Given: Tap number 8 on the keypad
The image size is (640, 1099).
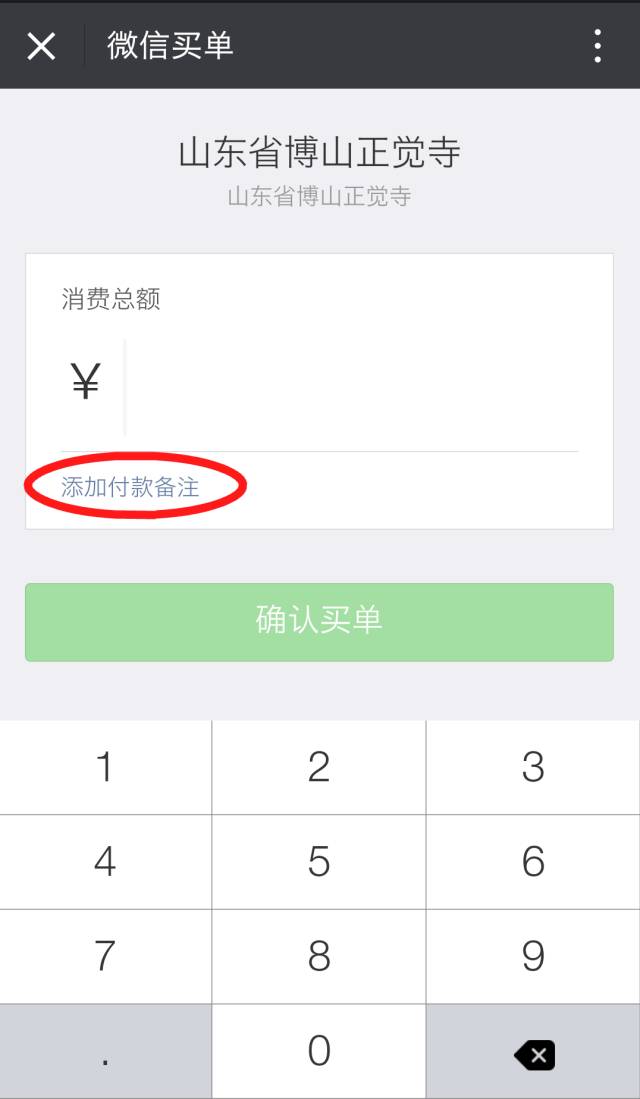Looking at the screenshot, I should point(319,957).
